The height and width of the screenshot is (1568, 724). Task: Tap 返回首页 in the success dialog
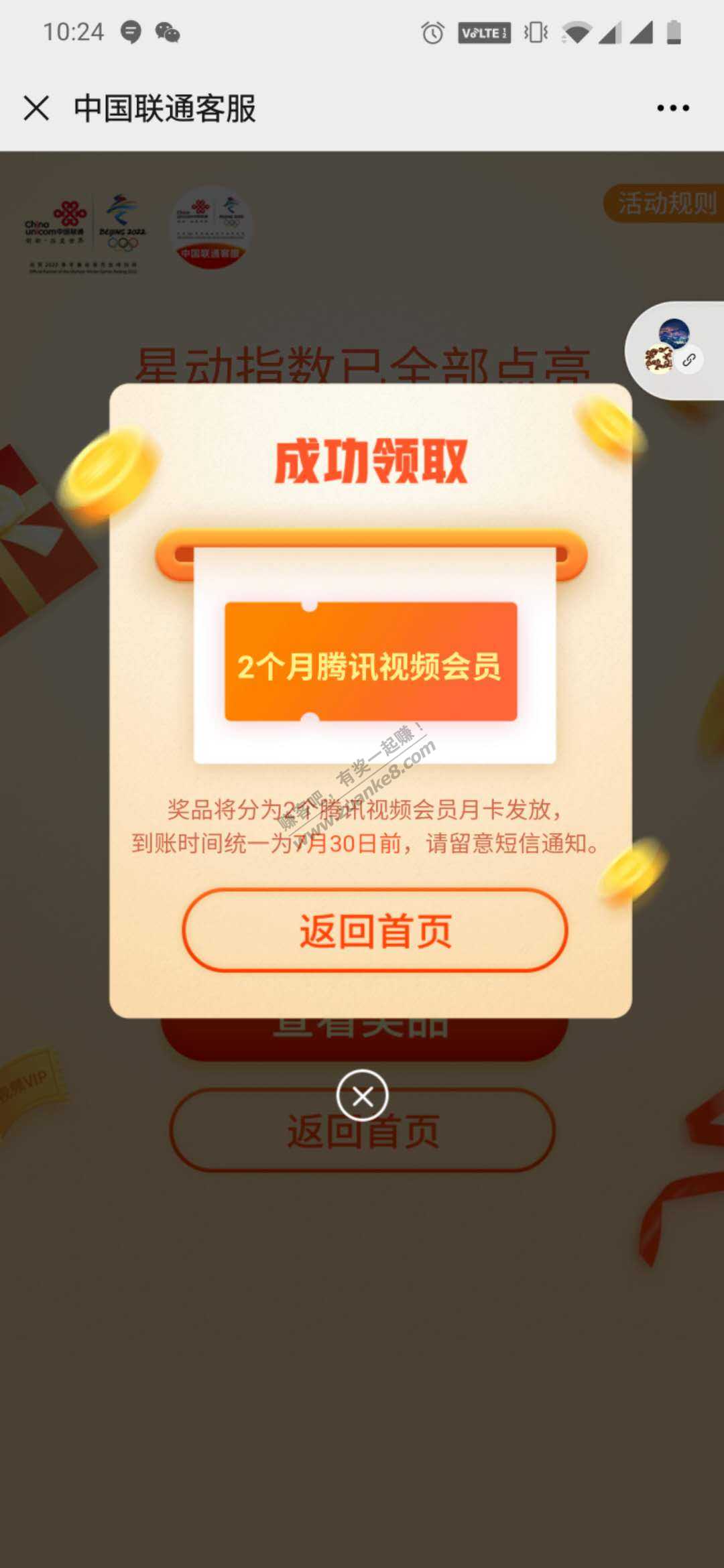375,930
